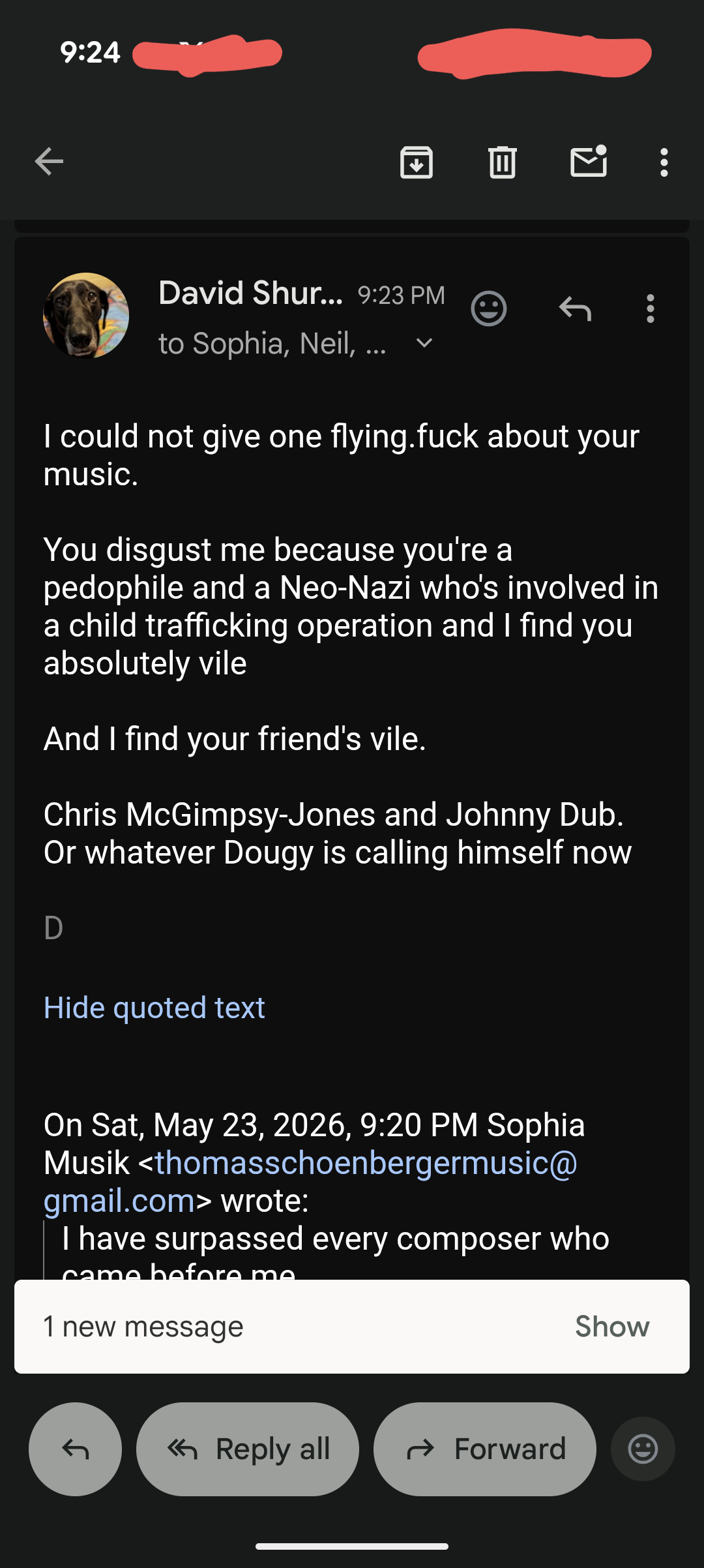Open the top bar overflow menu
The height and width of the screenshot is (1568, 704).
point(664,162)
